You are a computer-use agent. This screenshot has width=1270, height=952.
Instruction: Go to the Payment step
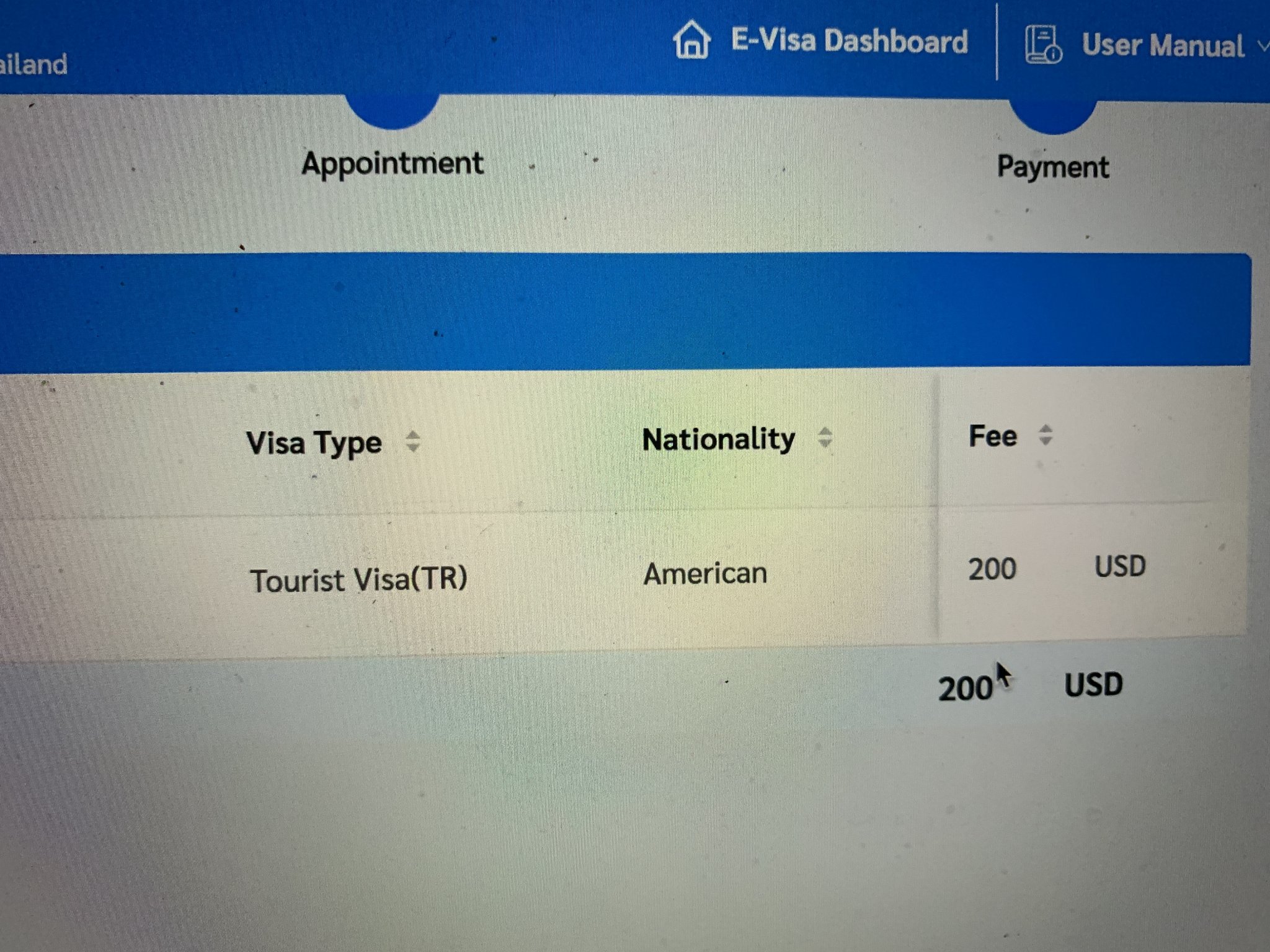[1052, 166]
